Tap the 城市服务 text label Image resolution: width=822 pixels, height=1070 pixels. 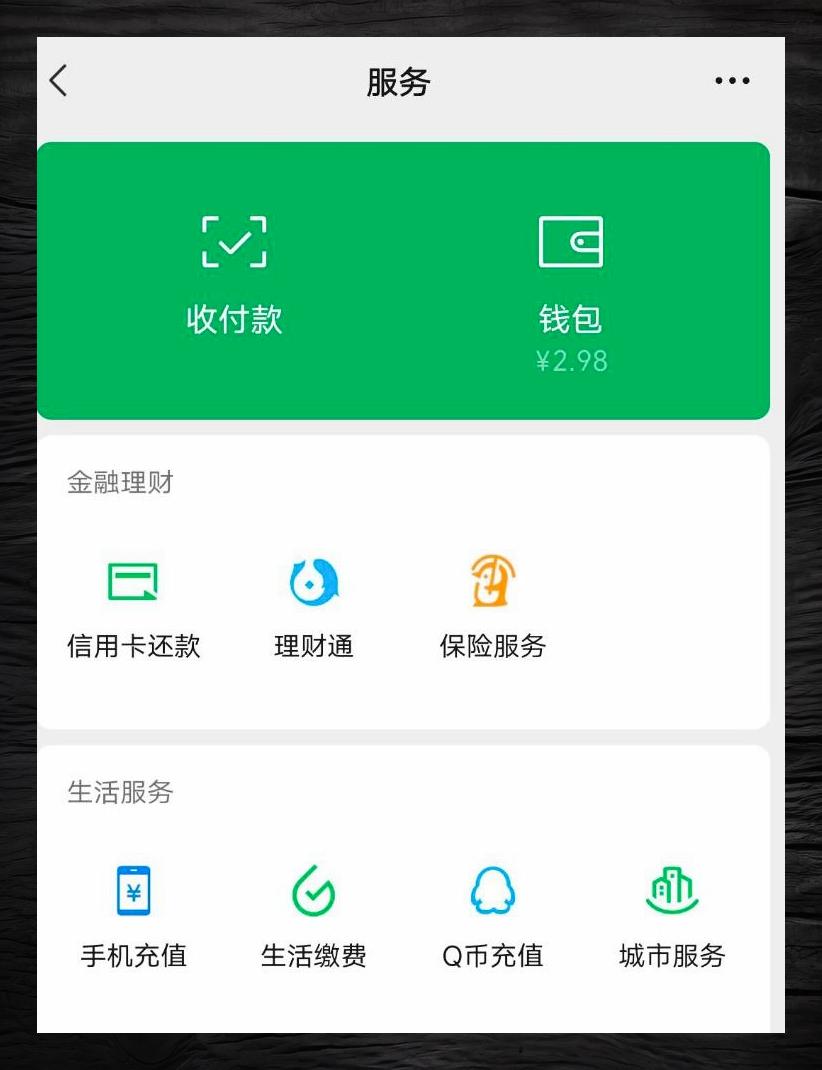coord(670,956)
